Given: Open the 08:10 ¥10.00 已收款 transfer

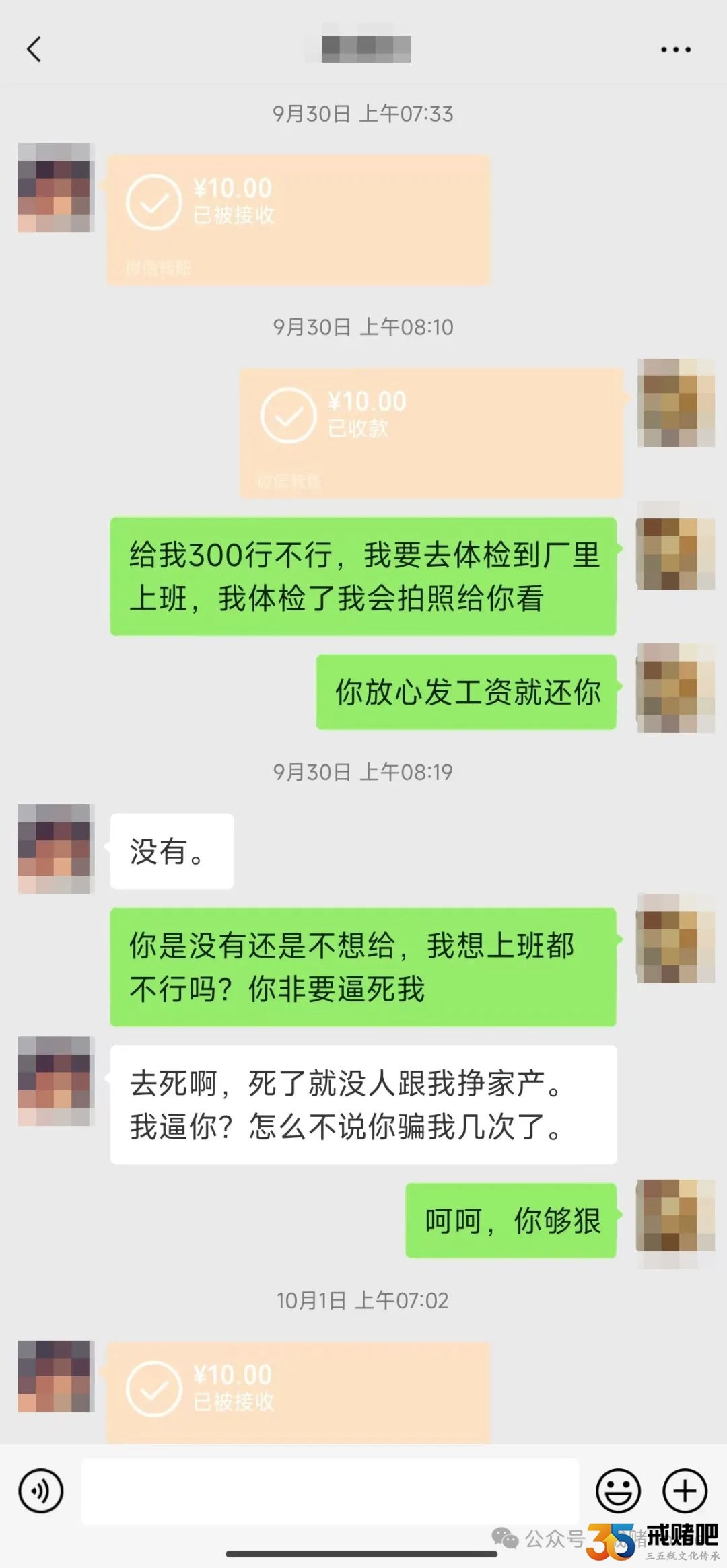Looking at the screenshot, I should click(431, 432).
